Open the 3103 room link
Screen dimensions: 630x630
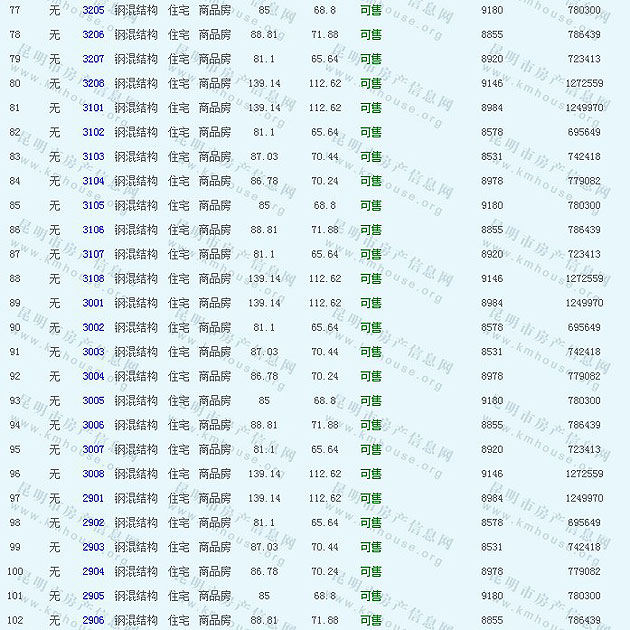pos(92,156)
